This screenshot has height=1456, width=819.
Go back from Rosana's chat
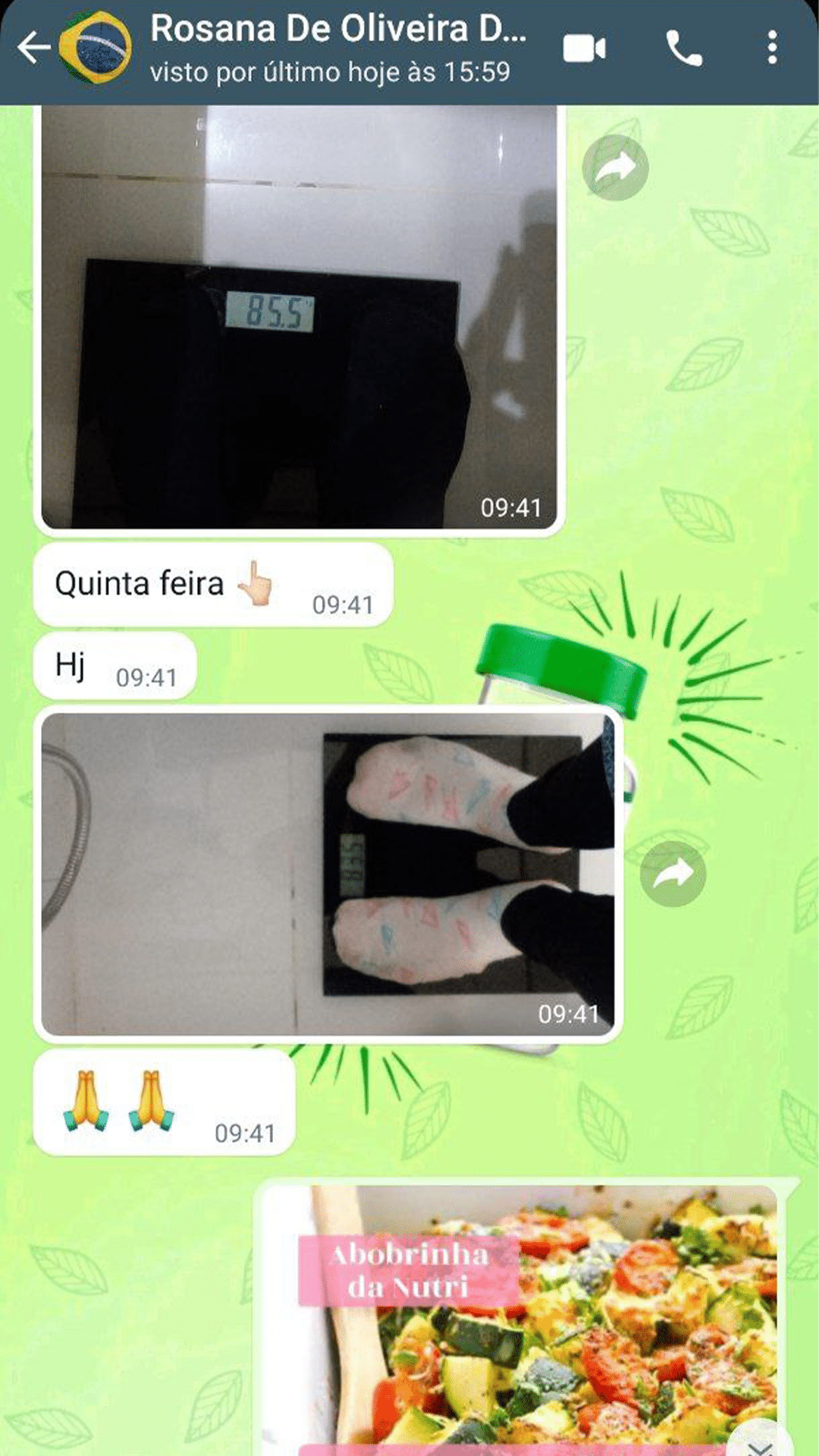(x=33, y=48)
